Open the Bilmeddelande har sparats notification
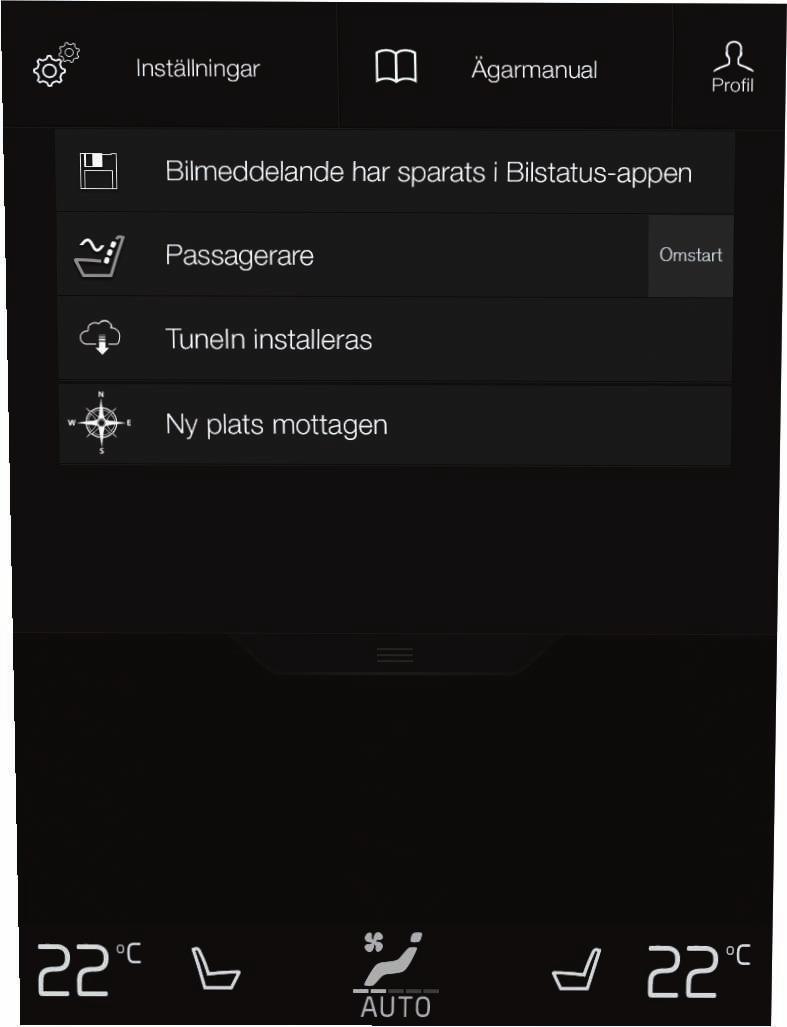 coord(395,172)
